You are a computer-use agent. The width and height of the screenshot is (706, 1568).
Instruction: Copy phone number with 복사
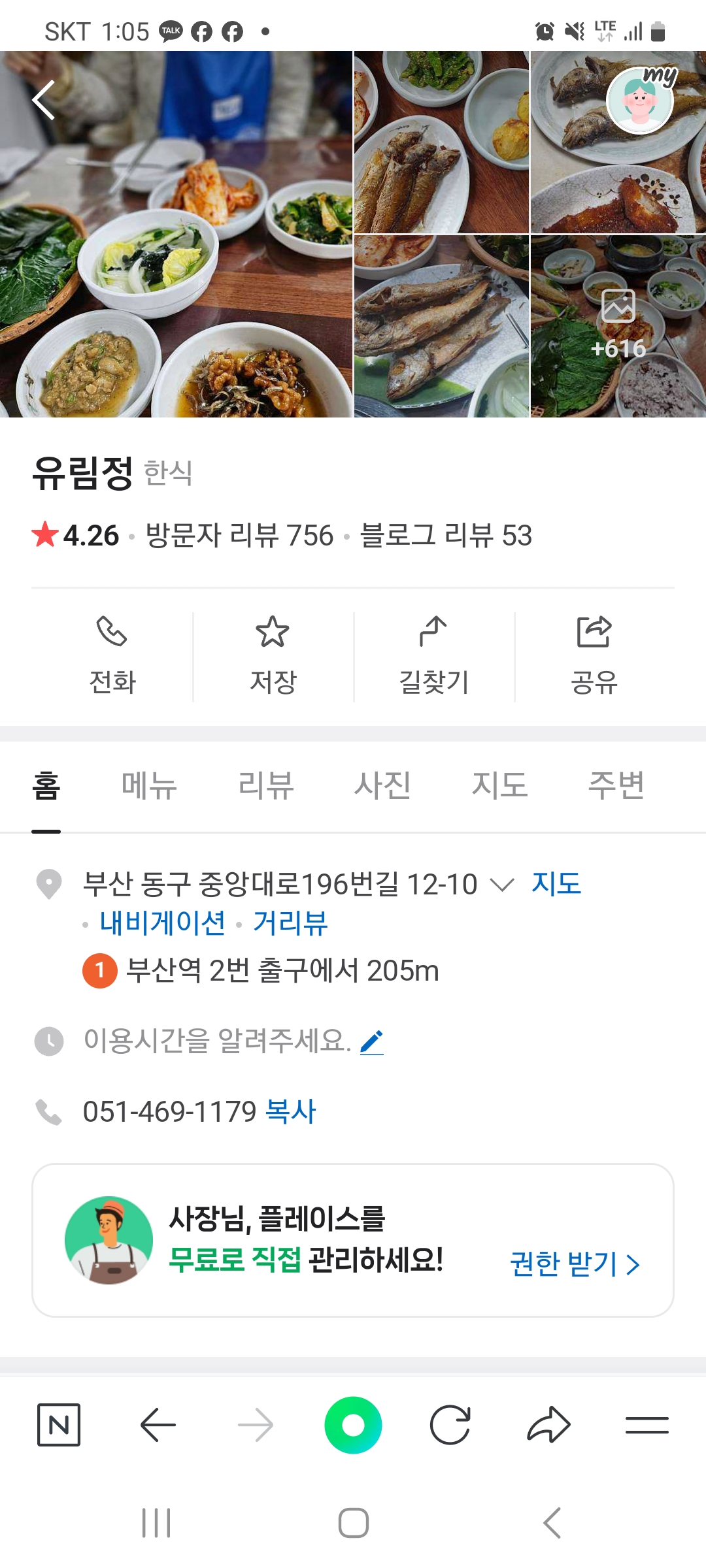click(291, 1111)
